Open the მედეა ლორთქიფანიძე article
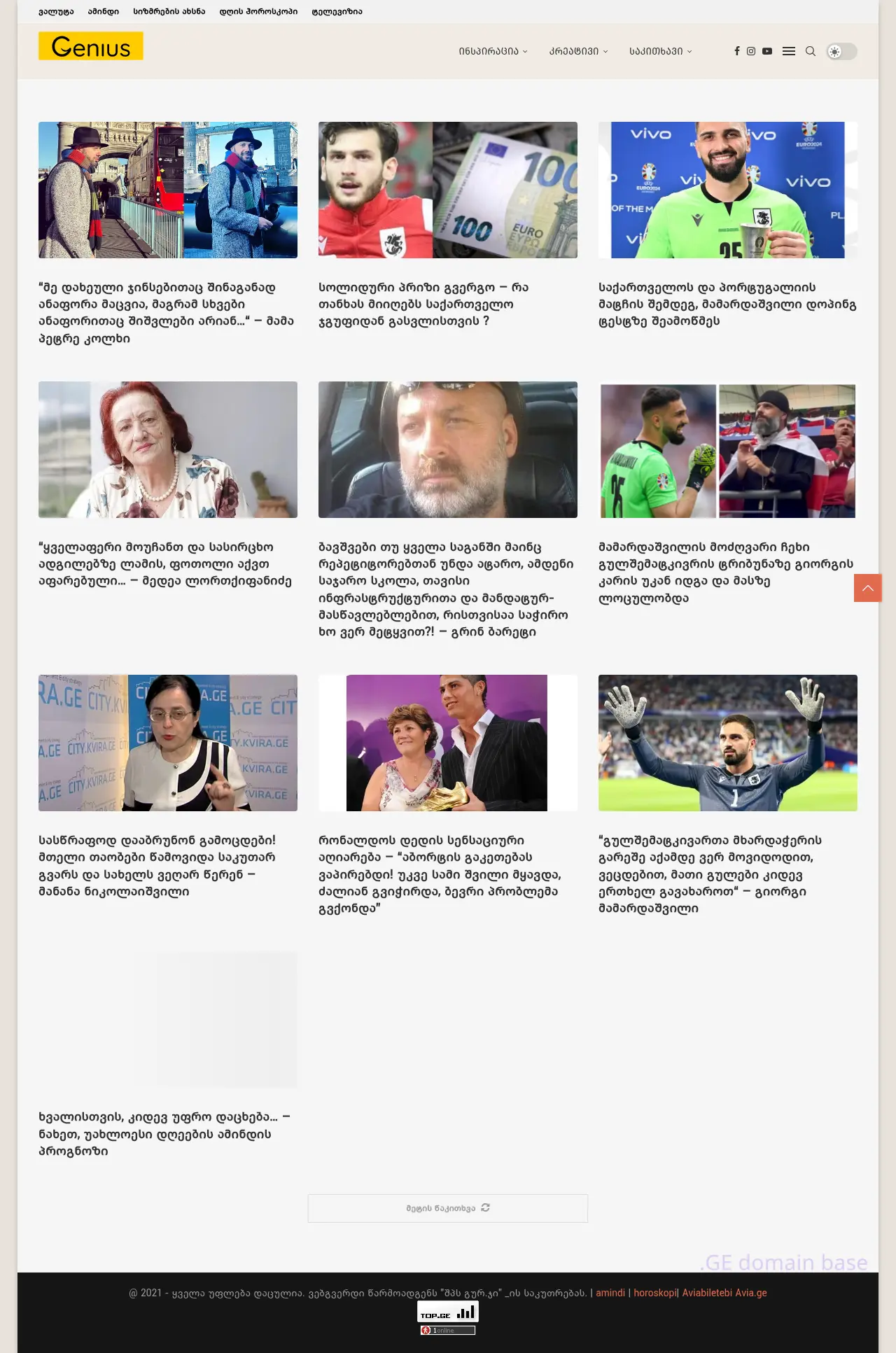This screenshot has height=1353, width=896. [164, 563]
